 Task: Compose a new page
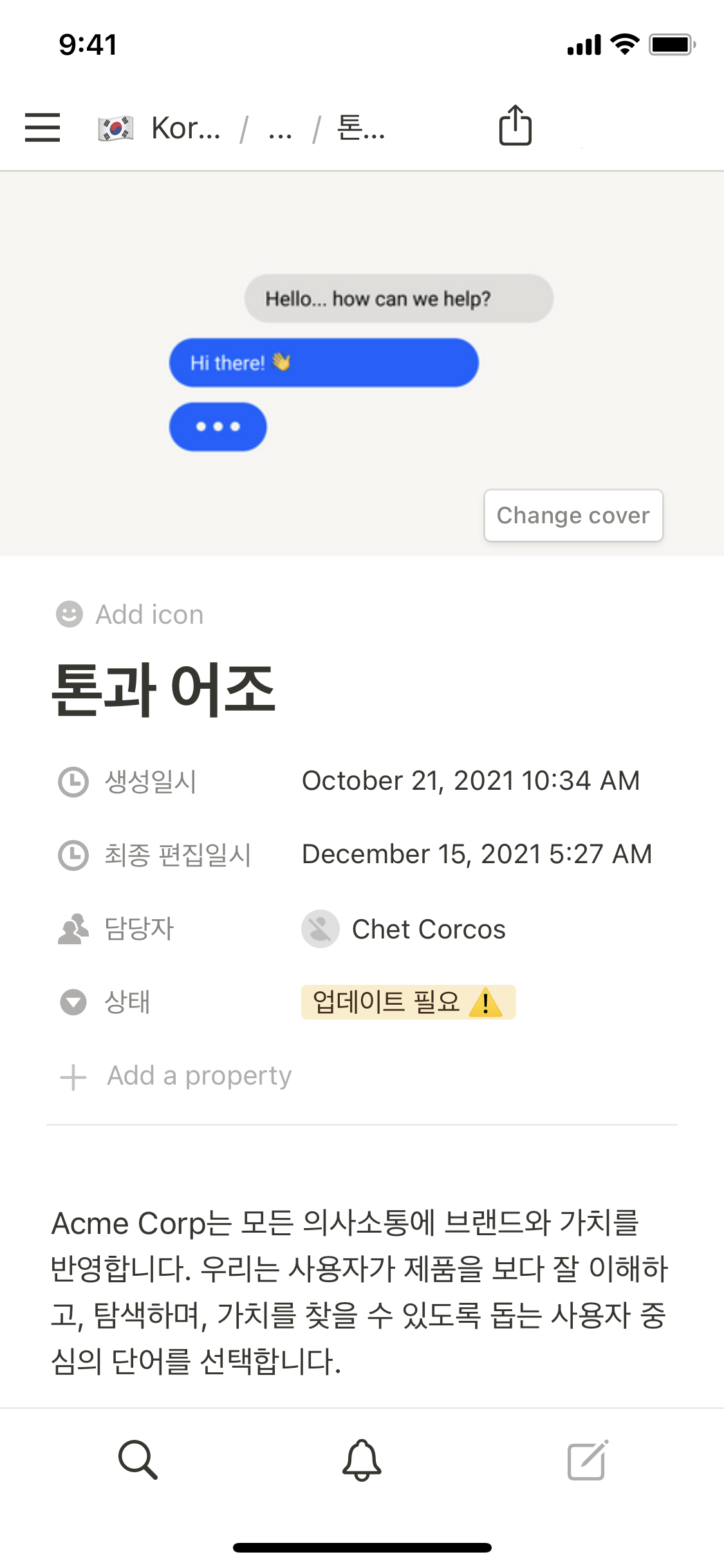point(587,1460)
